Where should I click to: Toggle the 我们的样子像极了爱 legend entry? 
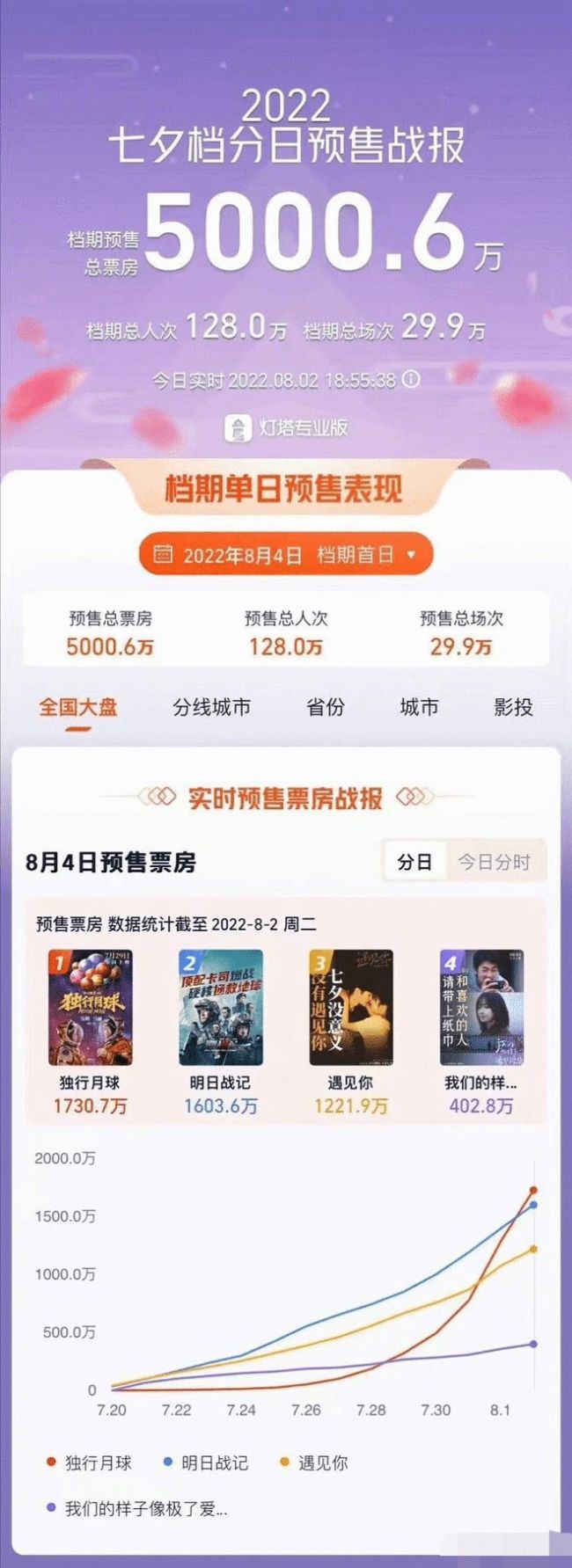(x=137, y=1509)
